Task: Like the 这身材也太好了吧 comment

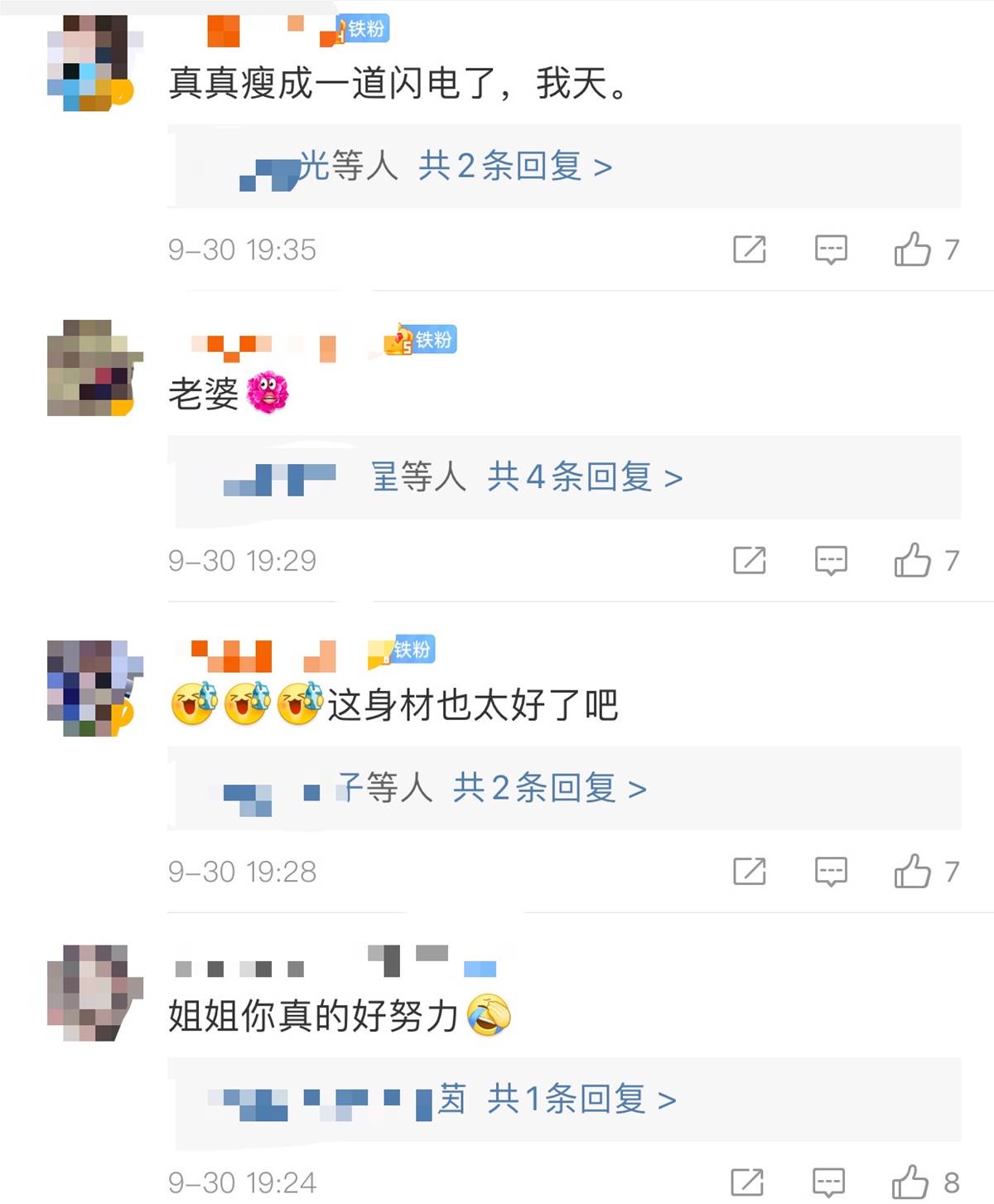Action: pos(912,871)
